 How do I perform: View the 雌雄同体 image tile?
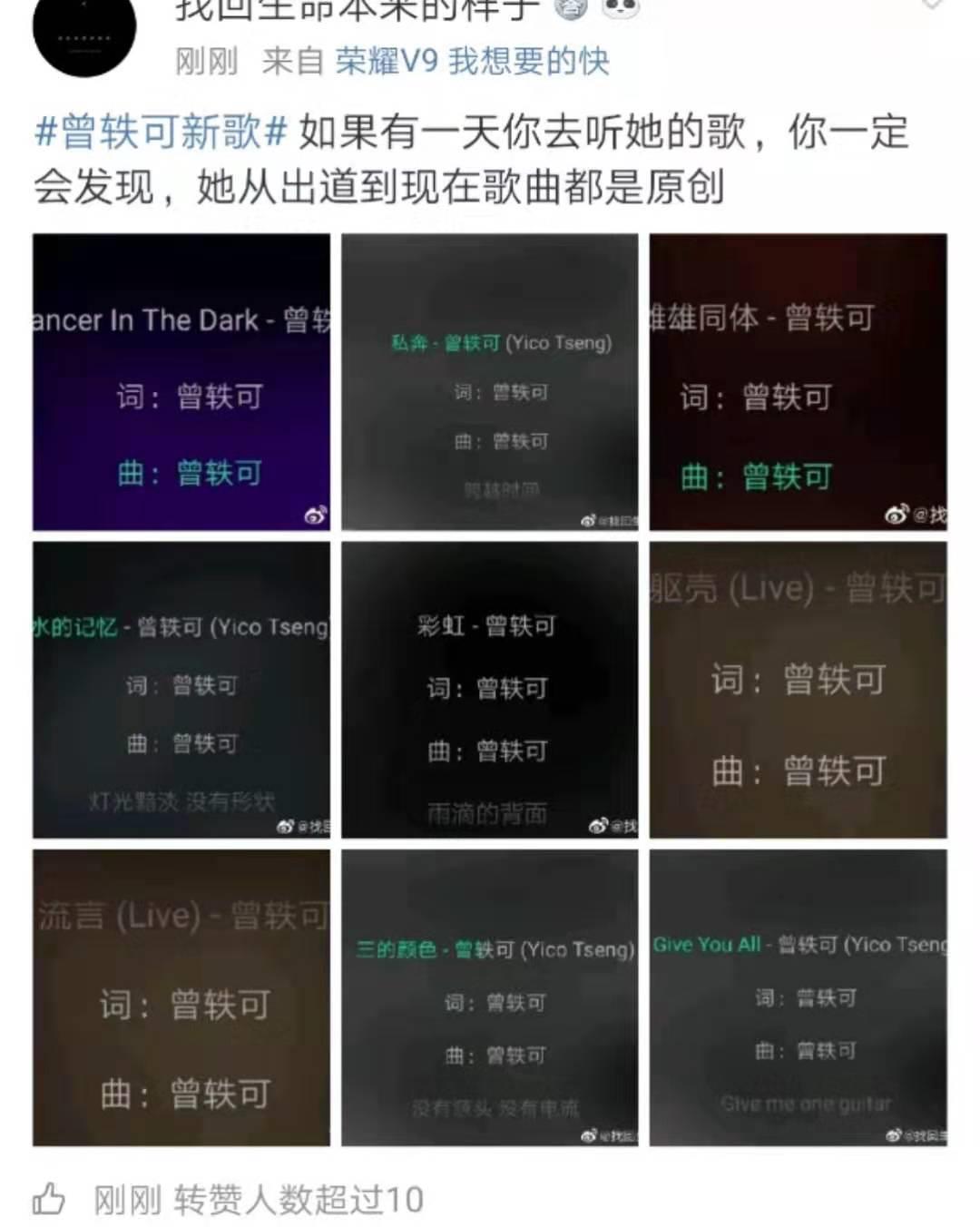798,382
